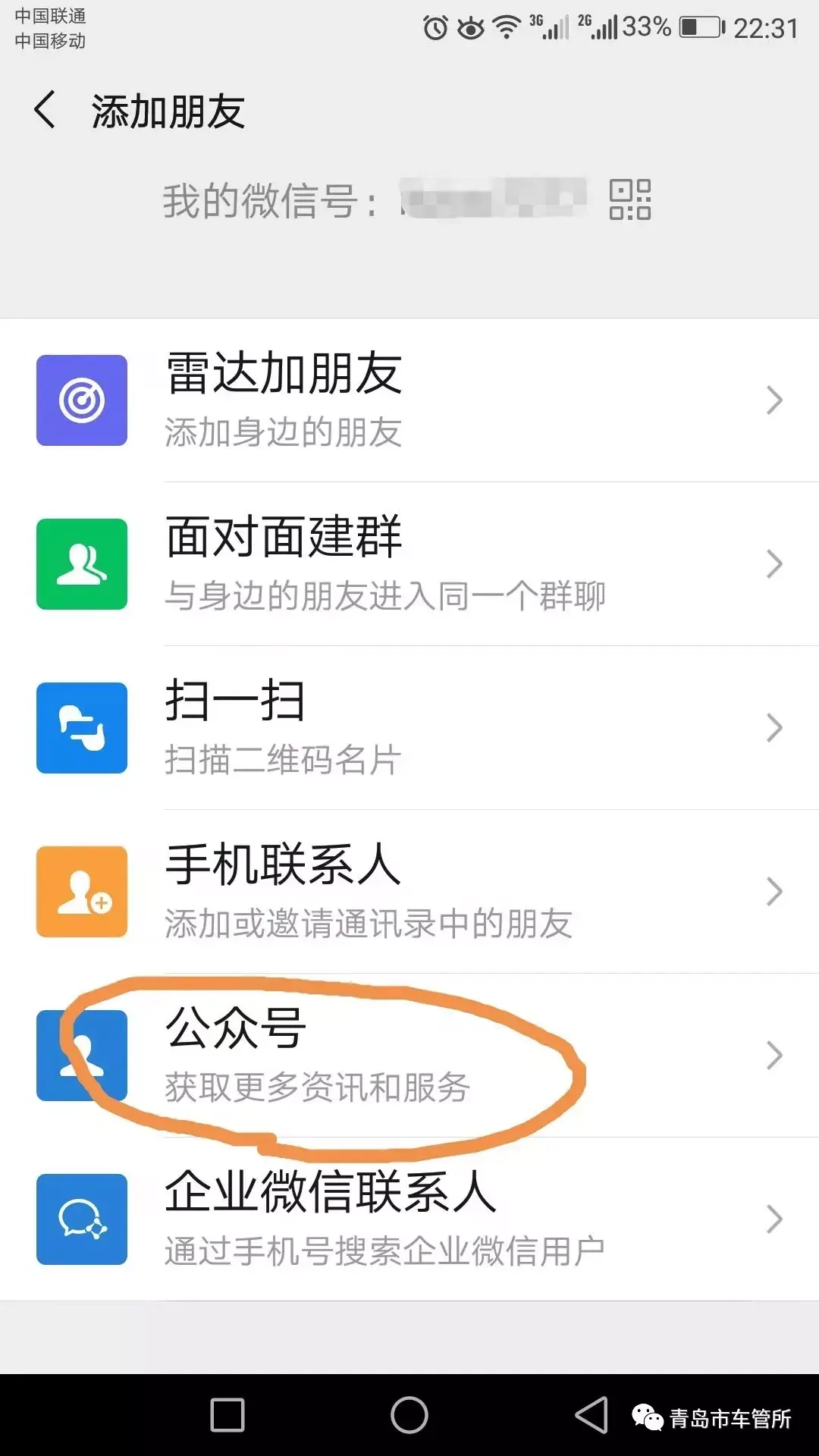Screen dimensions: 819x1456
Task: Choose 手机联系人 to add contacts
Action: click(409, 892)
